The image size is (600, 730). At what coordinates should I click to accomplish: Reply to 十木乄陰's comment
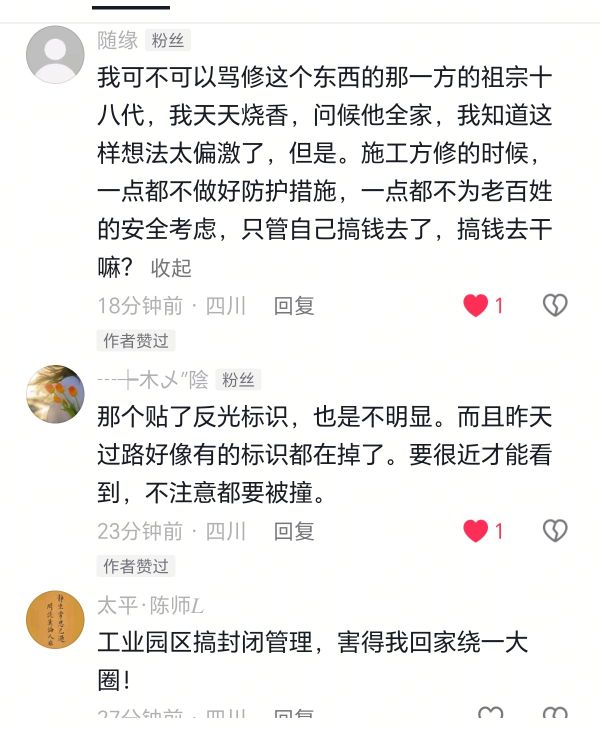coord(294,531)
